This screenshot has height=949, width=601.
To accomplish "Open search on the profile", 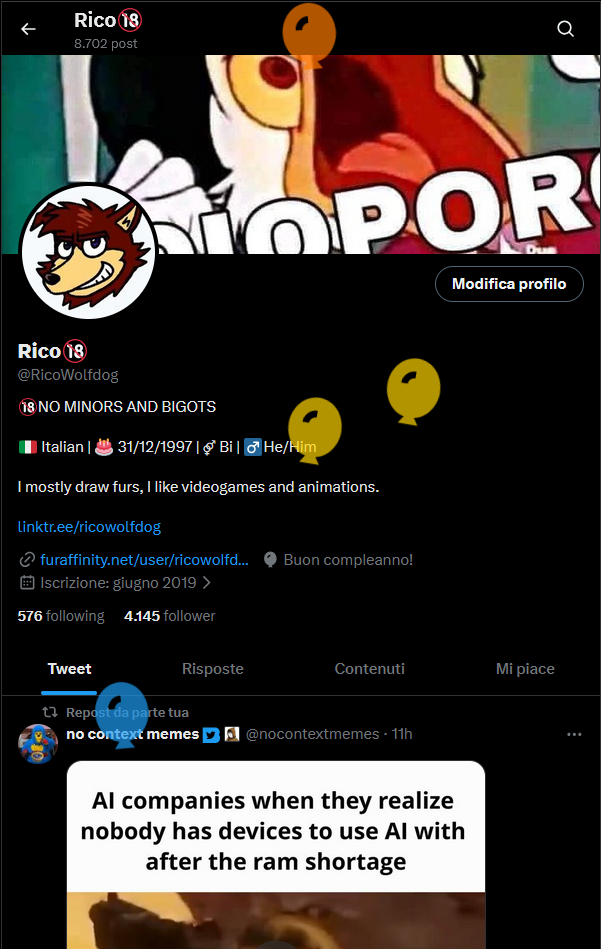I will pos(566,29).
